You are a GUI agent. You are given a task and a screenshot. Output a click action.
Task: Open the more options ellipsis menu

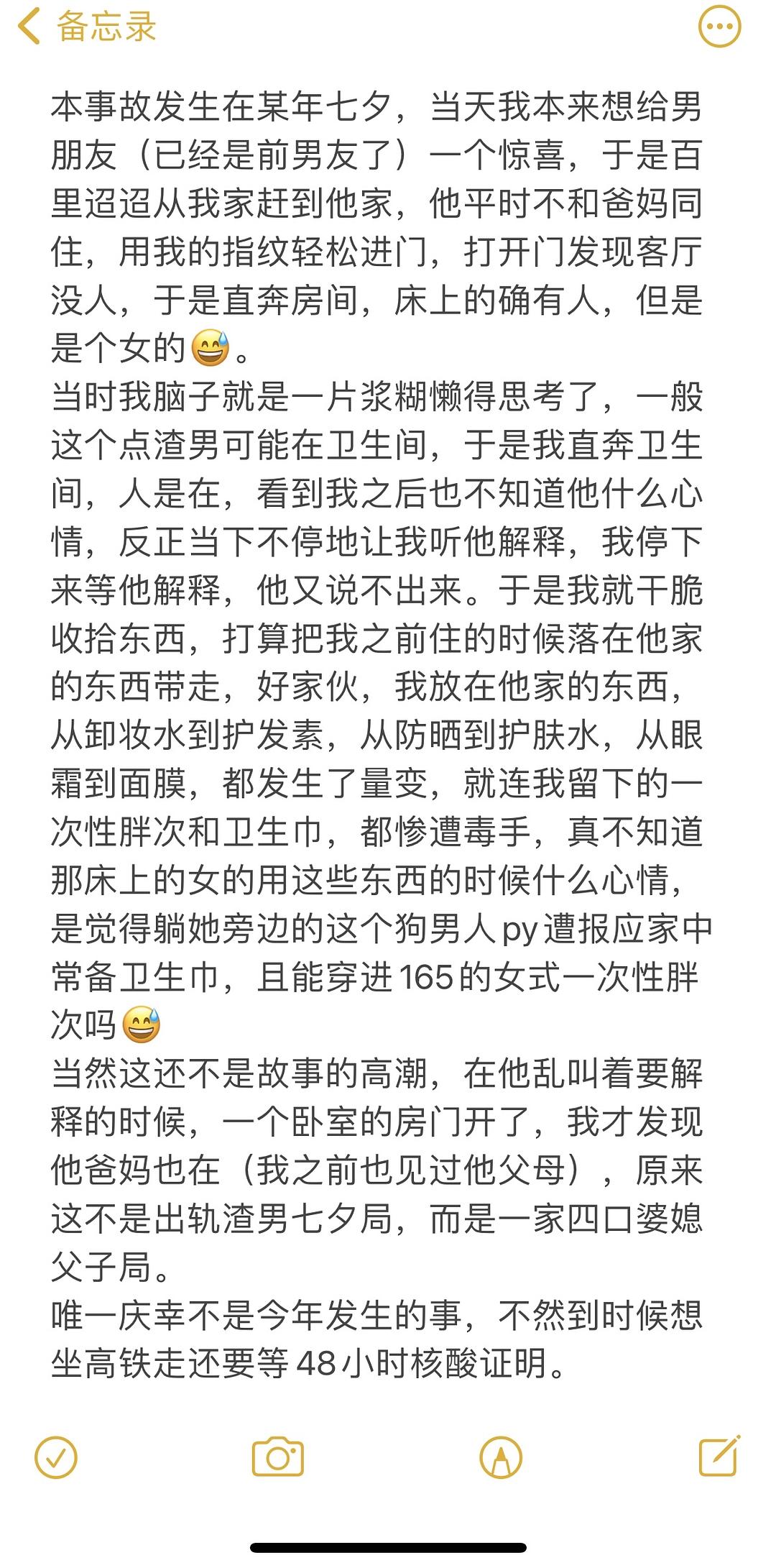coord(719,27)
